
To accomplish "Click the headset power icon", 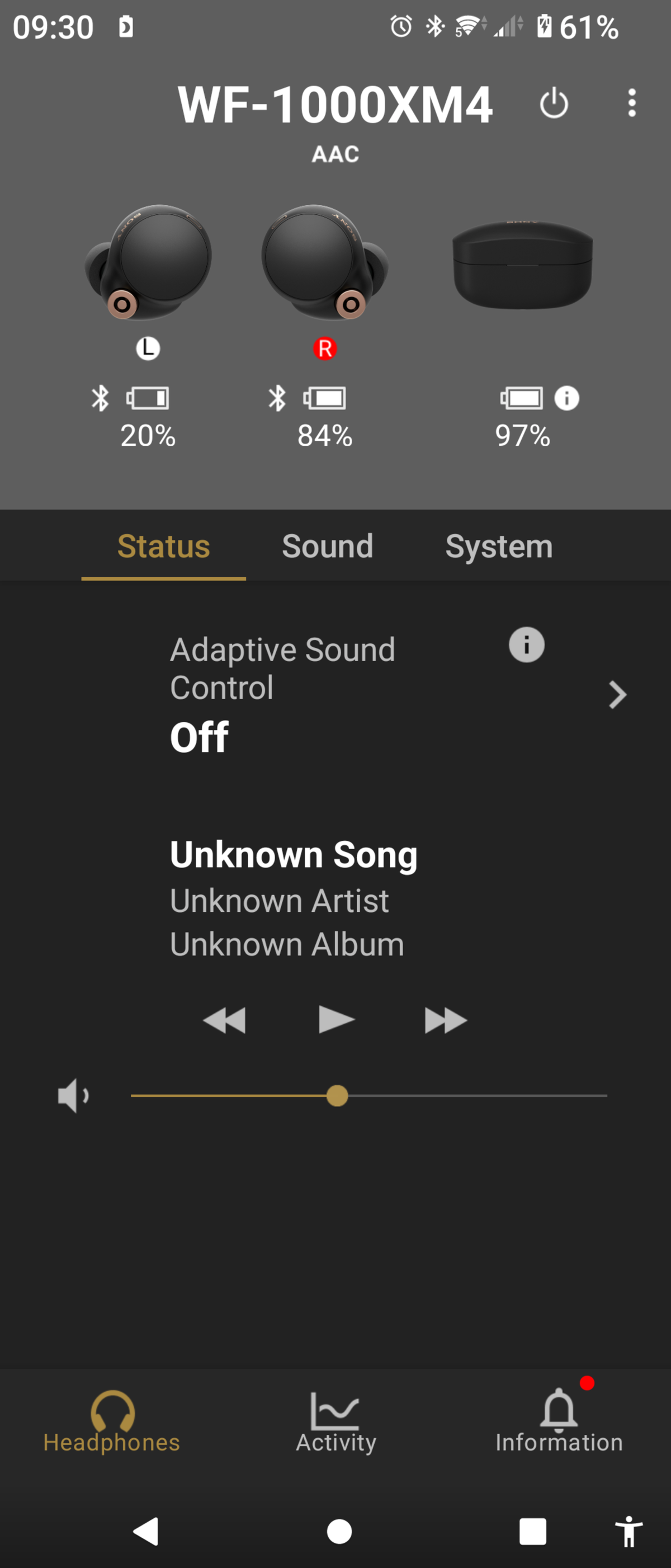I will tap(554, 103).
